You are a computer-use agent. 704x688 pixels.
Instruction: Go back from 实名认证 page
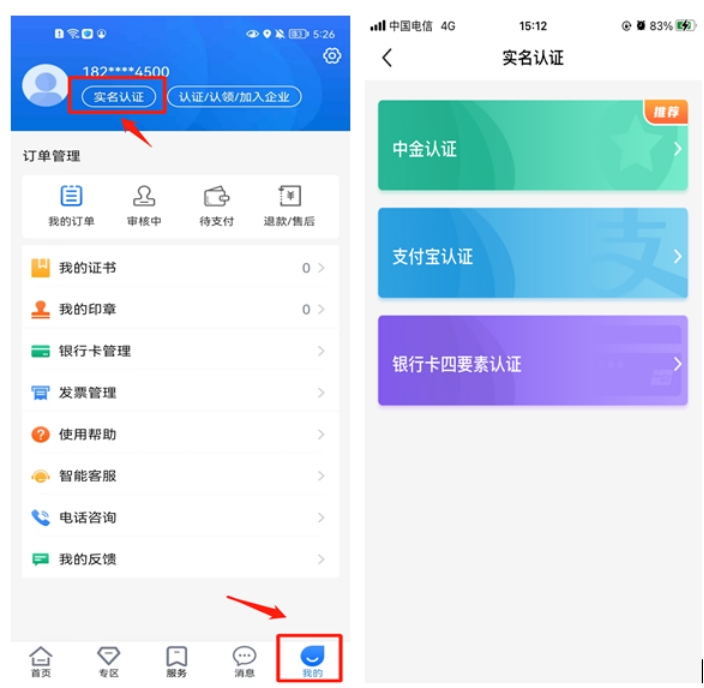pos(388,58)
